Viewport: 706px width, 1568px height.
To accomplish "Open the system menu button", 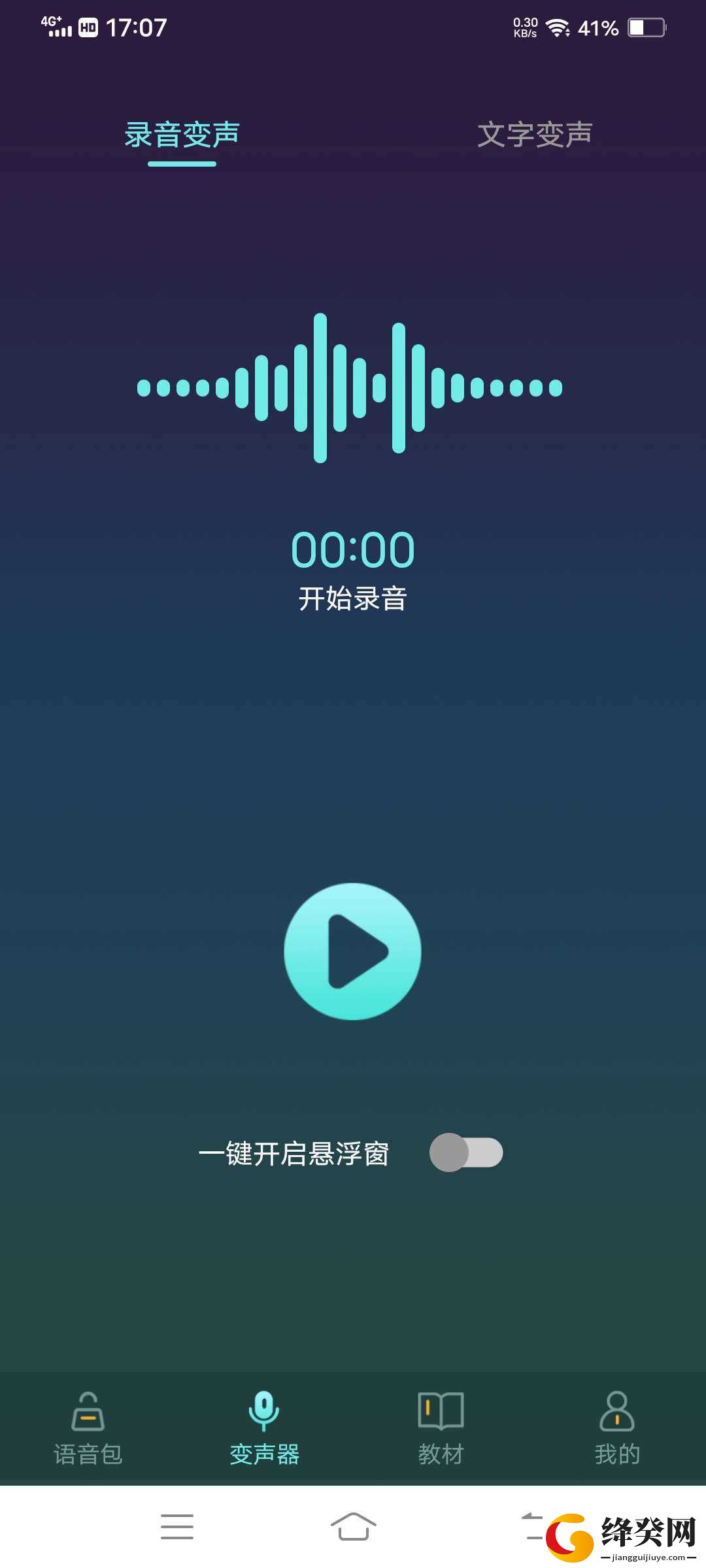I will pos(177,1527).
